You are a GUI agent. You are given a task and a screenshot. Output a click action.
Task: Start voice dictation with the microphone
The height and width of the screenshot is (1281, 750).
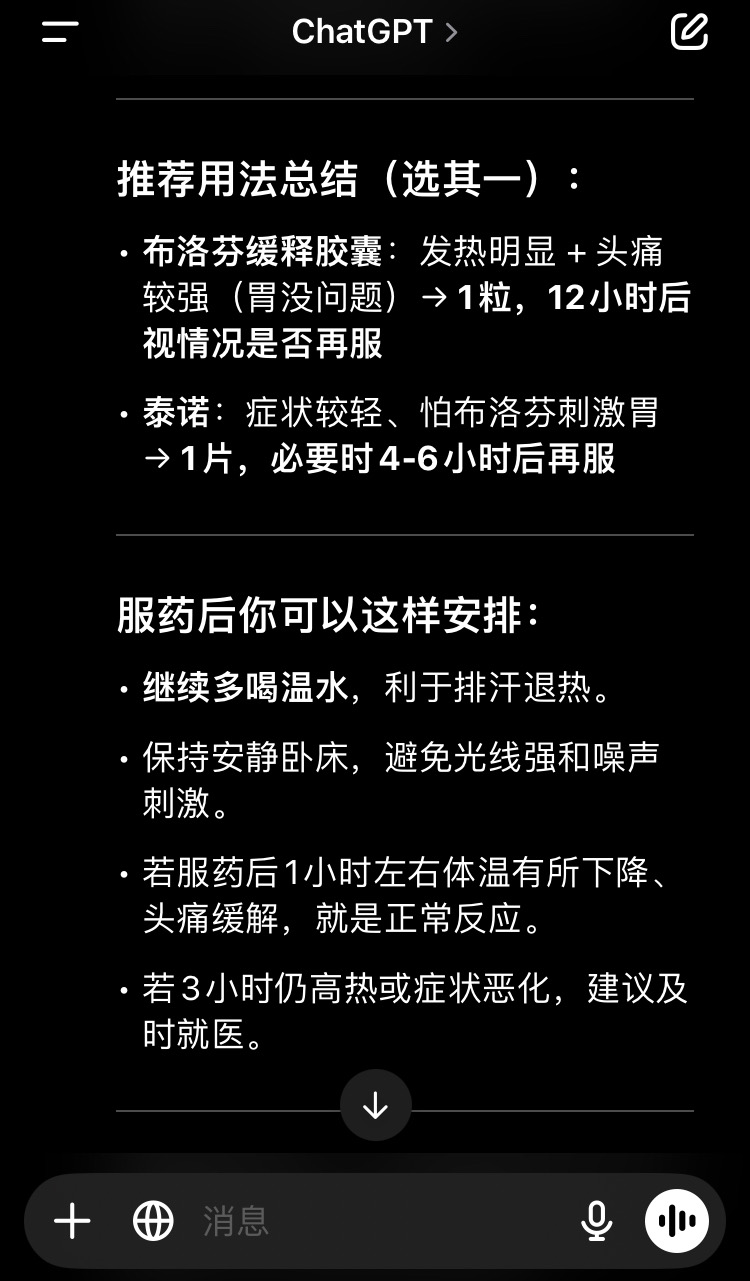[x=596, y=1221]
